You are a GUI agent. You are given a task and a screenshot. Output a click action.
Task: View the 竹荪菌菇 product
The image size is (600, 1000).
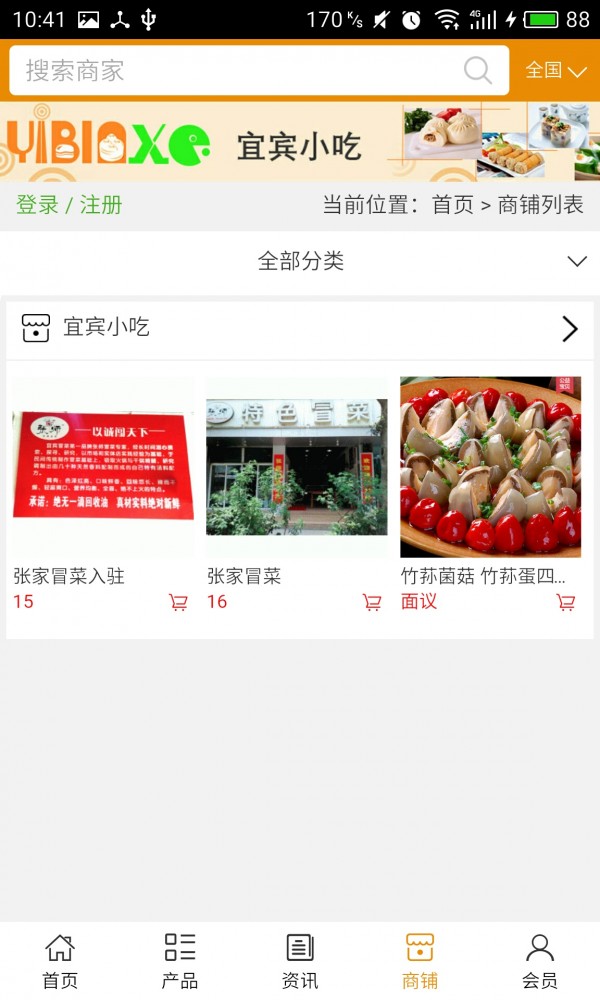490,467
